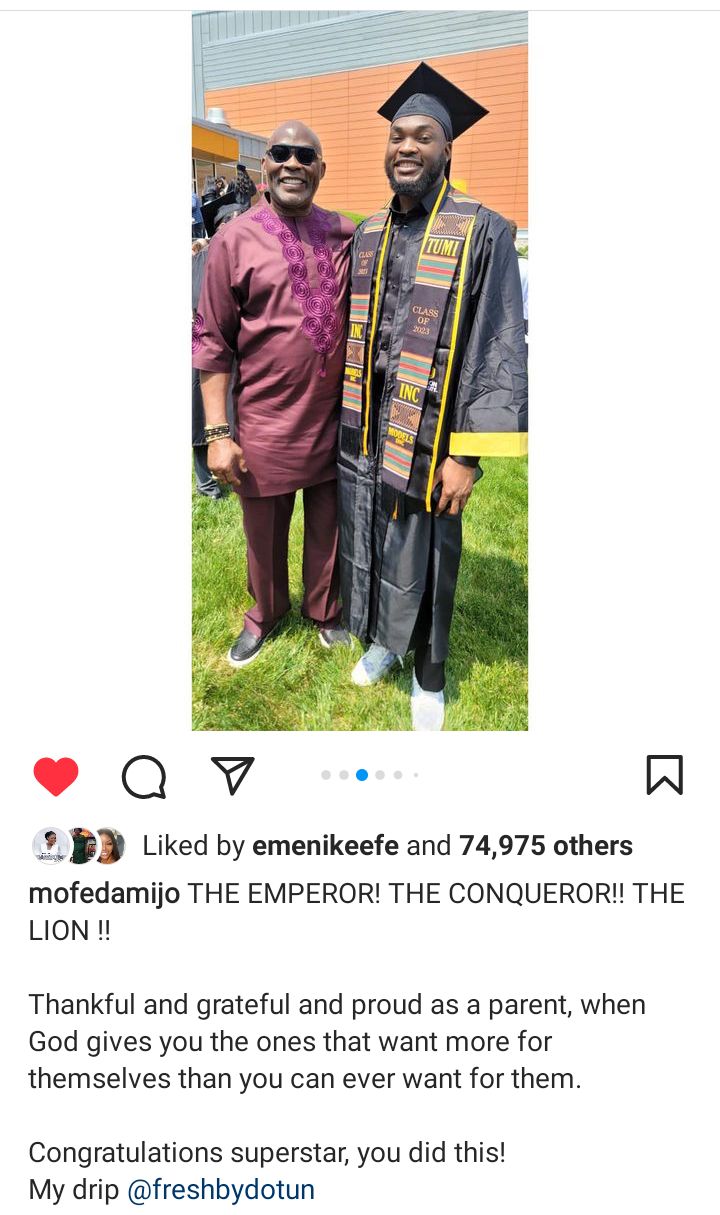View the list of 74,975 others who liked
Viewport: 720px width, 1215px height.
[x=546, y=846]
